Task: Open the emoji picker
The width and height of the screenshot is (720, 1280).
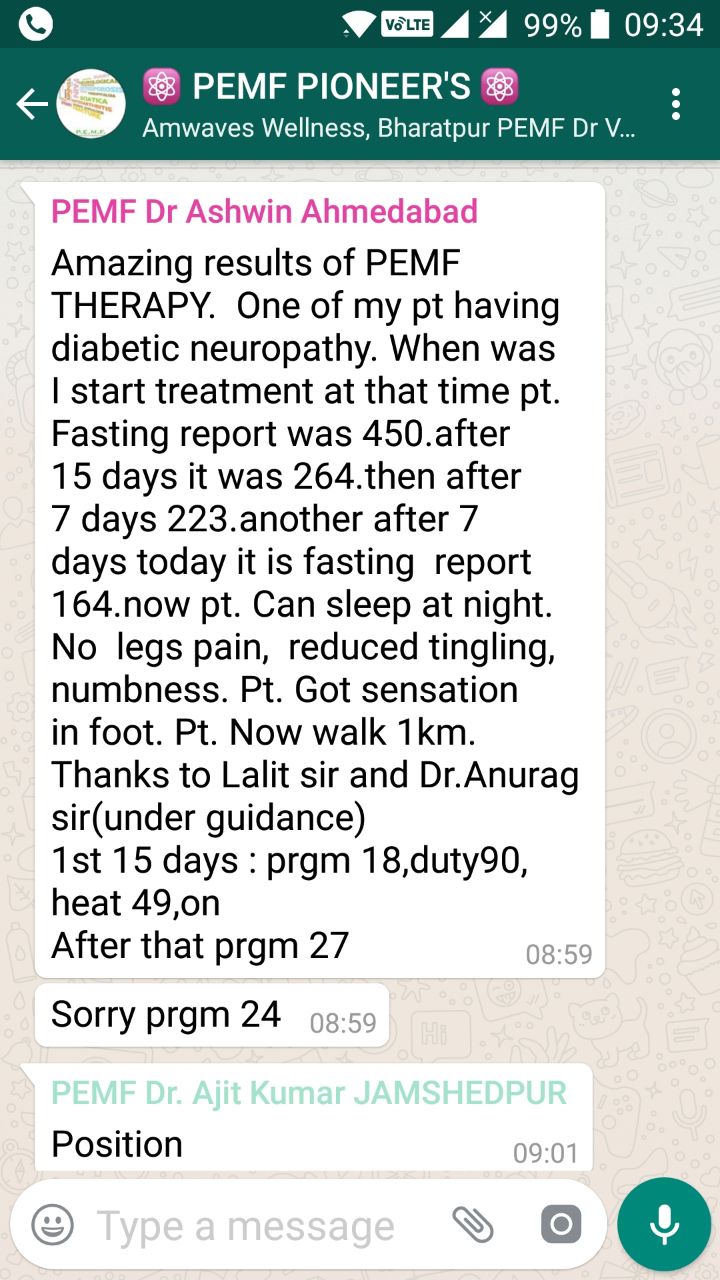Action: (x=52, y=1225)
